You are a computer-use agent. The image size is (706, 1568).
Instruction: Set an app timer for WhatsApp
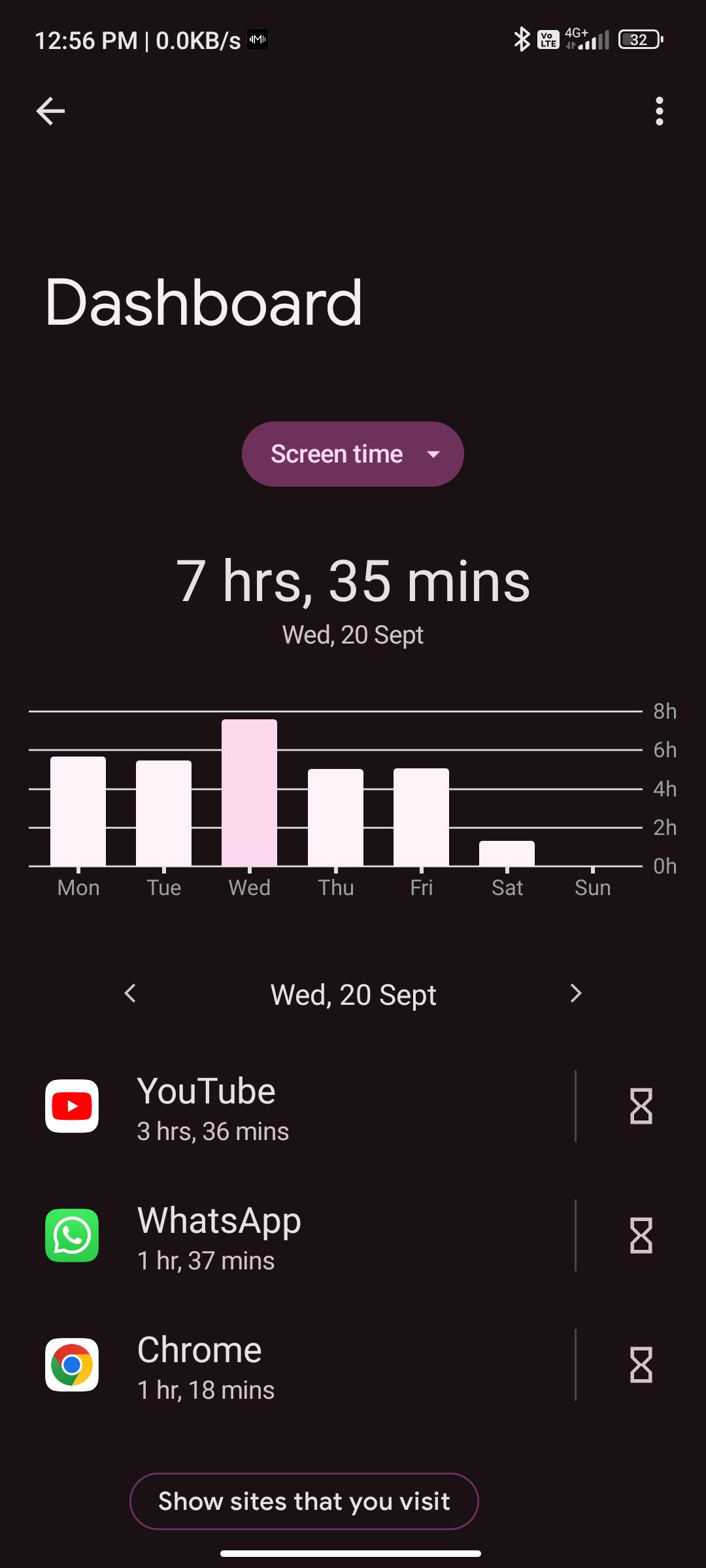[x=641, y=1235]
